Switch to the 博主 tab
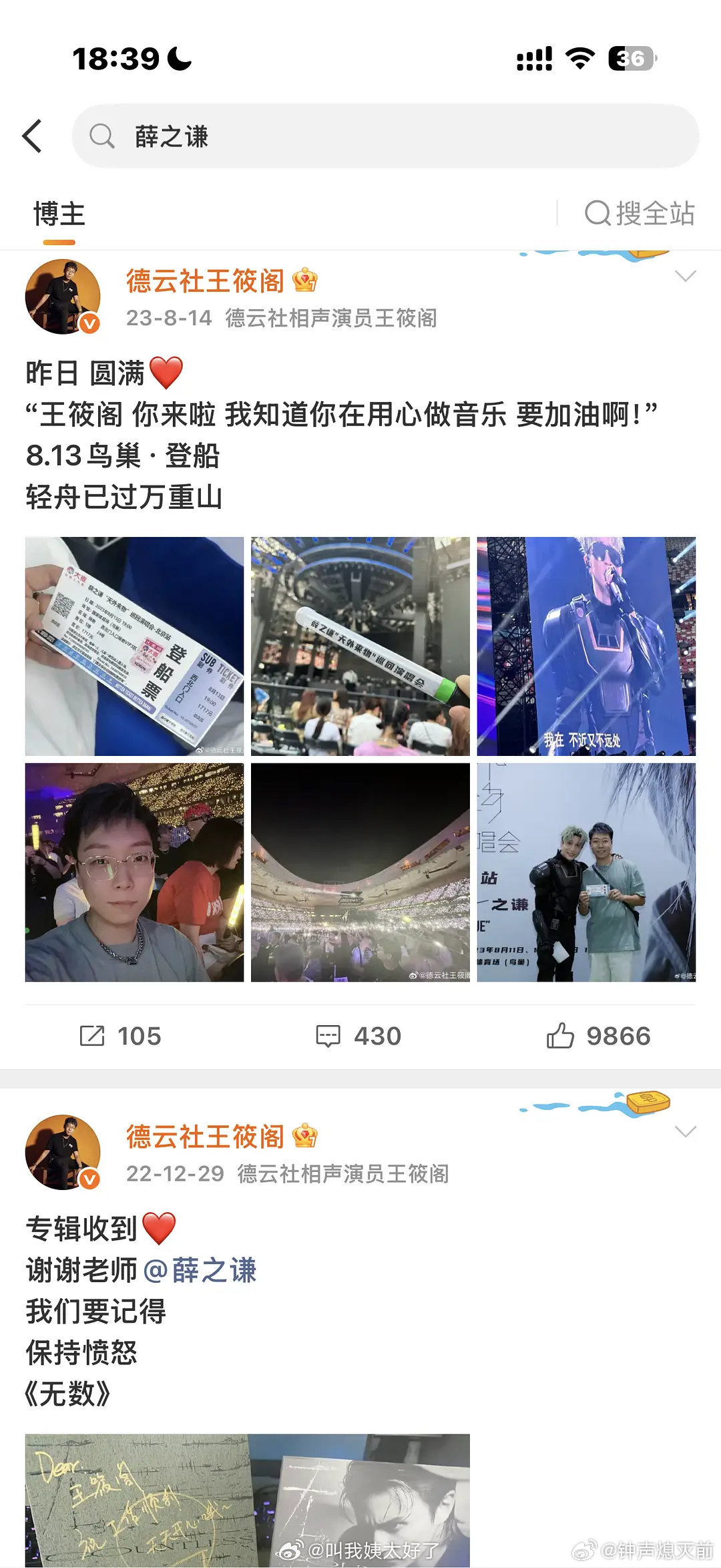This screenshot has width=721, height=1568. (x=59, y=214)
